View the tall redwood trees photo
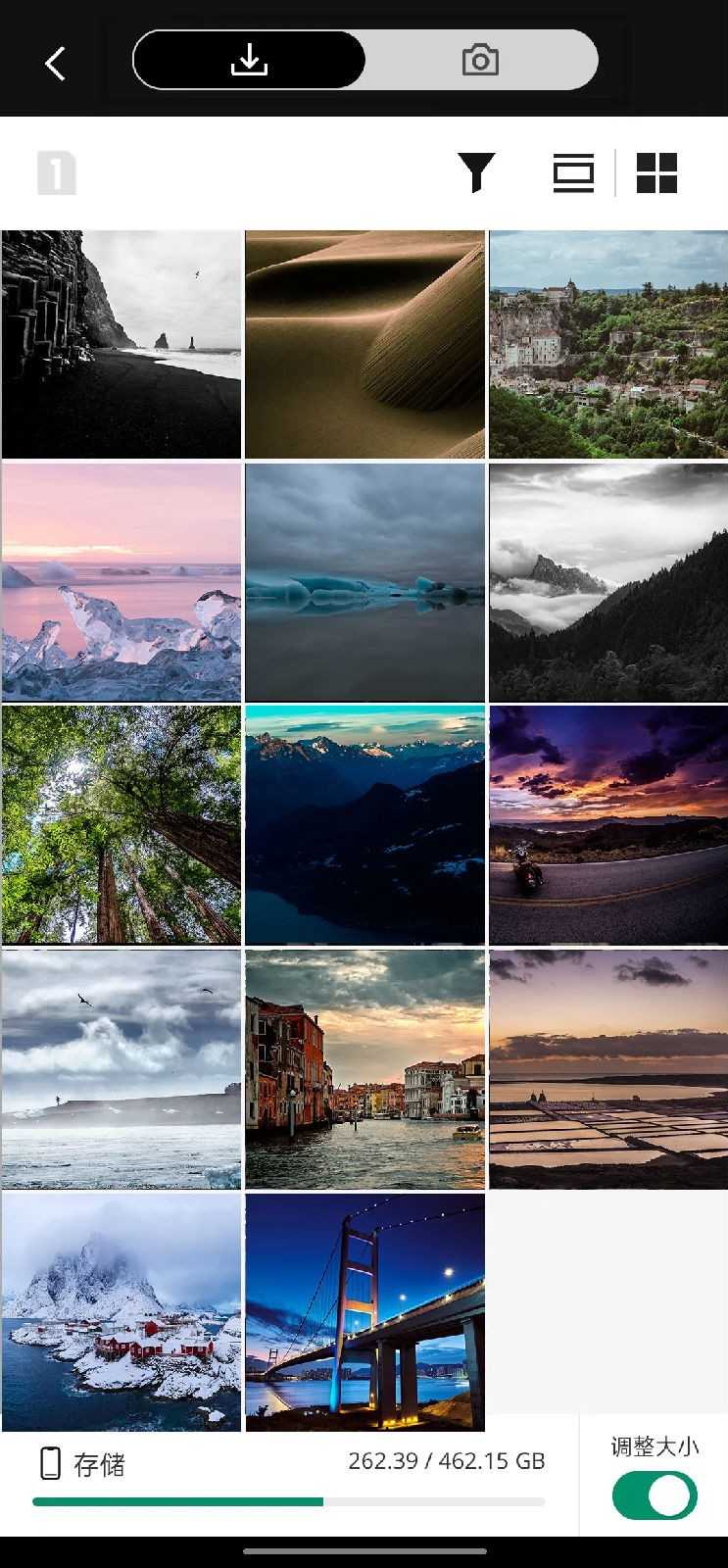Screen dimensions: 728x1568 (x=121, y=825)
